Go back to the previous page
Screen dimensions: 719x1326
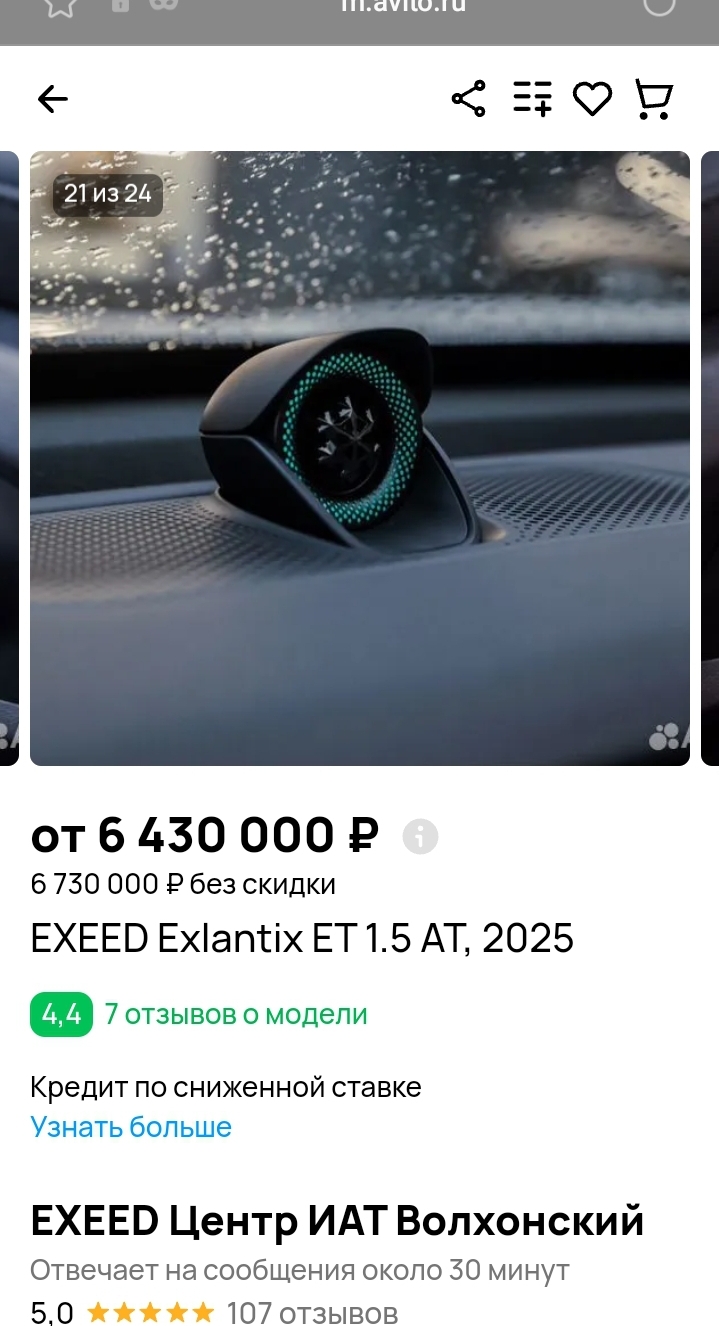click(53, 99)
